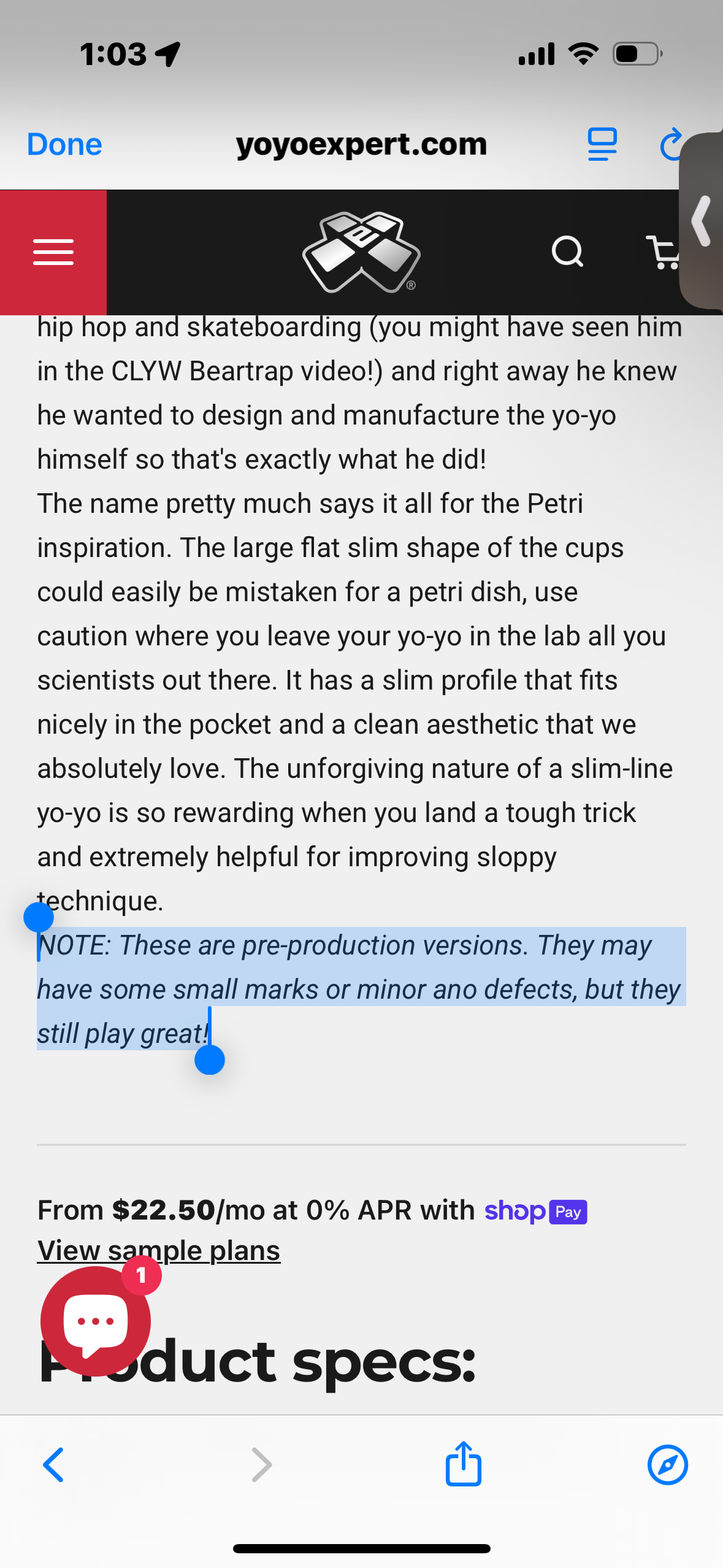Go back to the previous page
The image size is (723, 1568).
pyautogui.click(x=54, y=1465)
